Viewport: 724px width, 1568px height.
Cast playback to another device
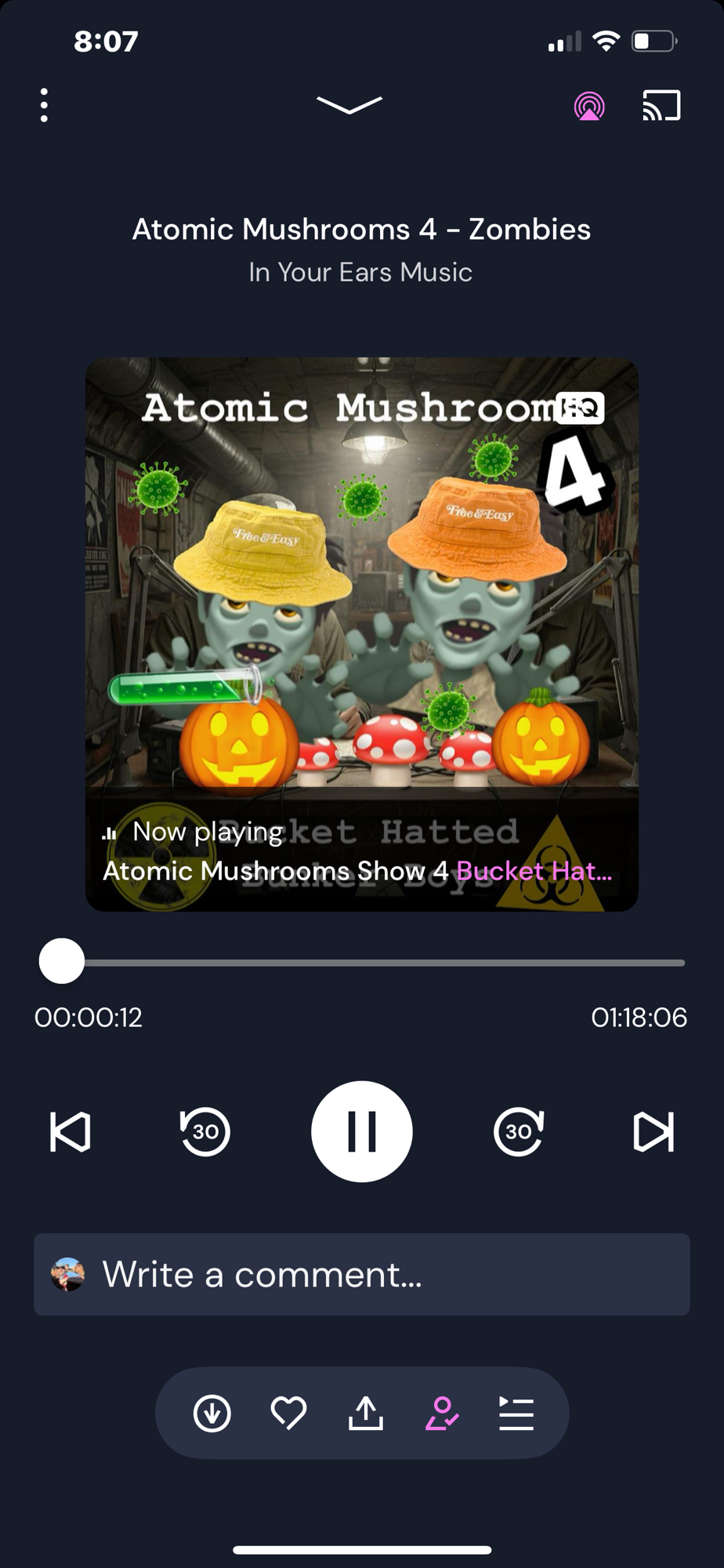click(x=661, y=106)
